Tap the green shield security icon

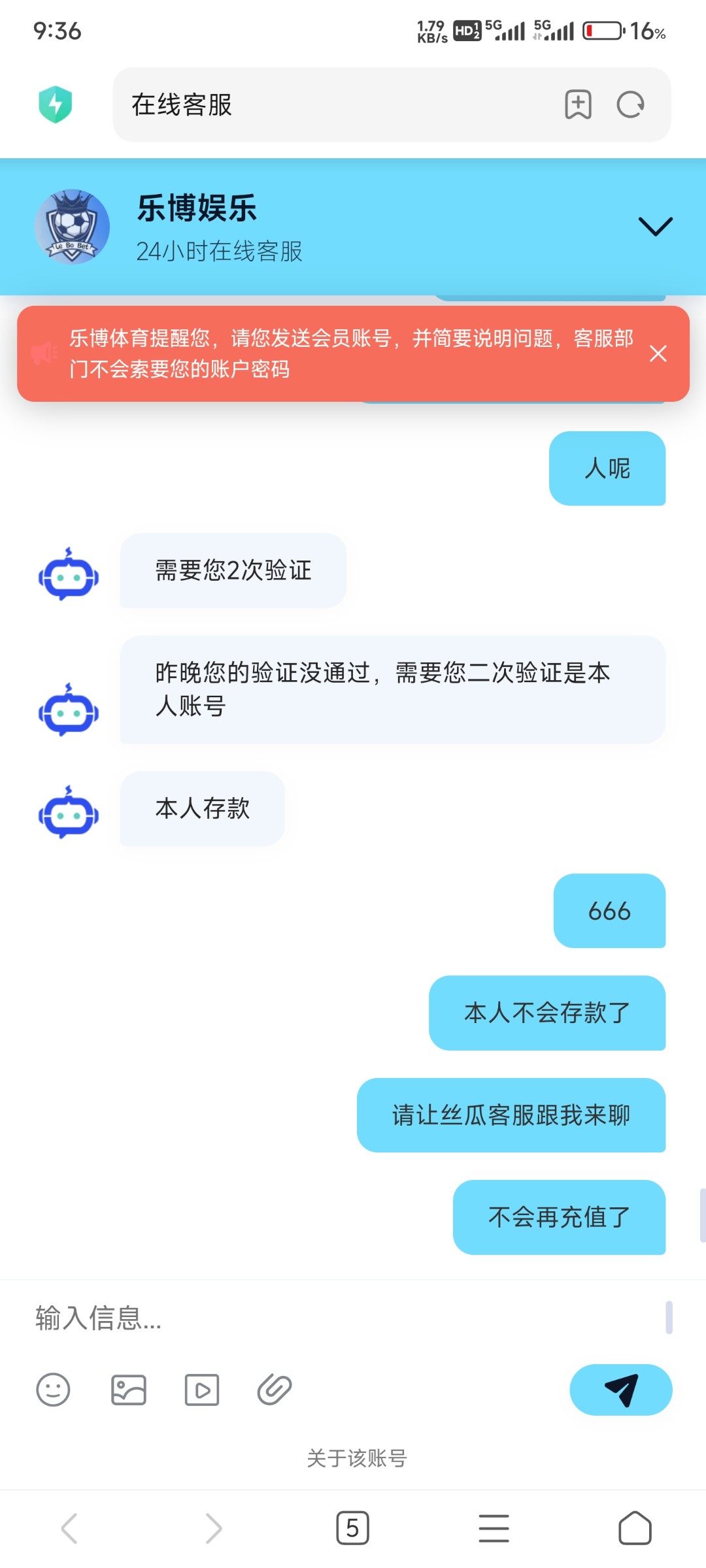[56, 105]
